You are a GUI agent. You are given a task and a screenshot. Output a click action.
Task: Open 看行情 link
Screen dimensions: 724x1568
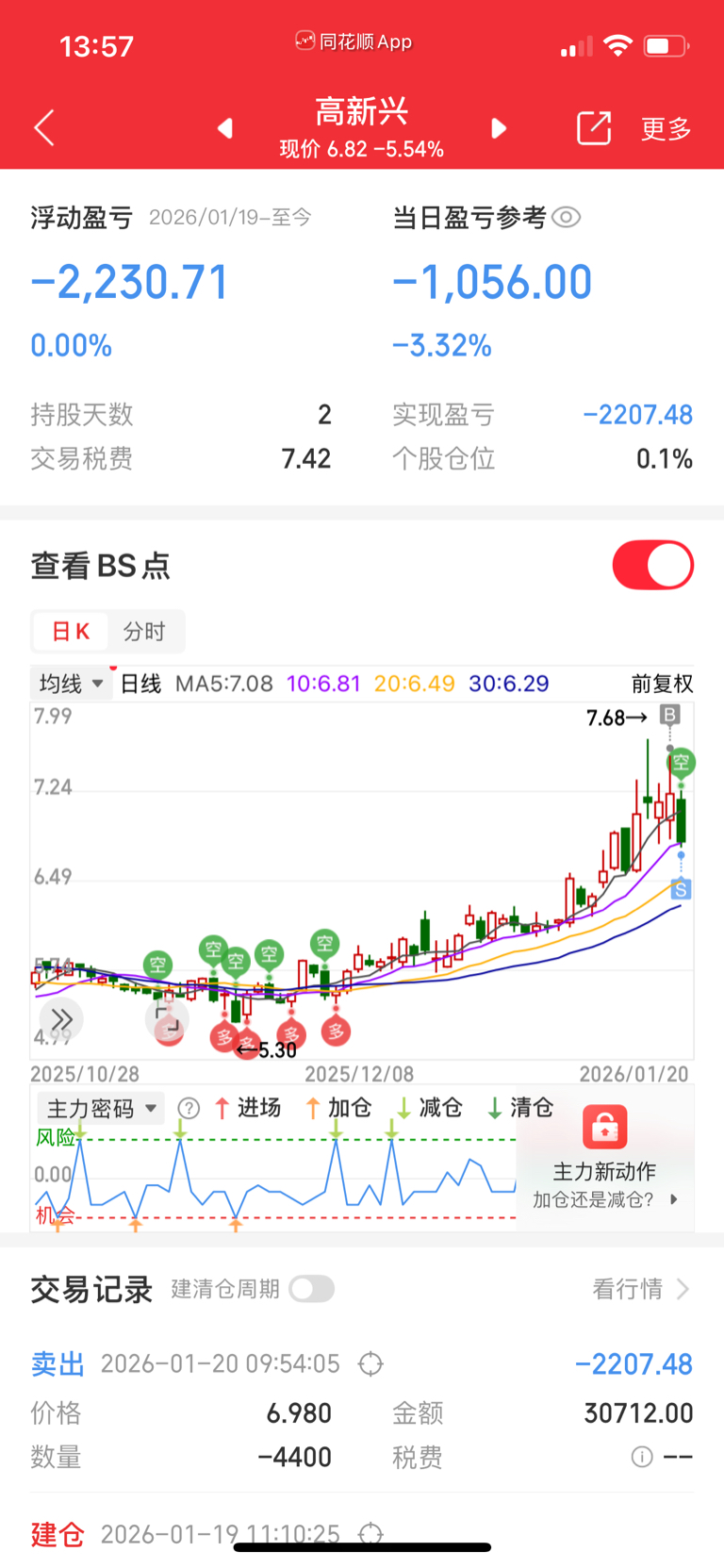click(641, 1289)
